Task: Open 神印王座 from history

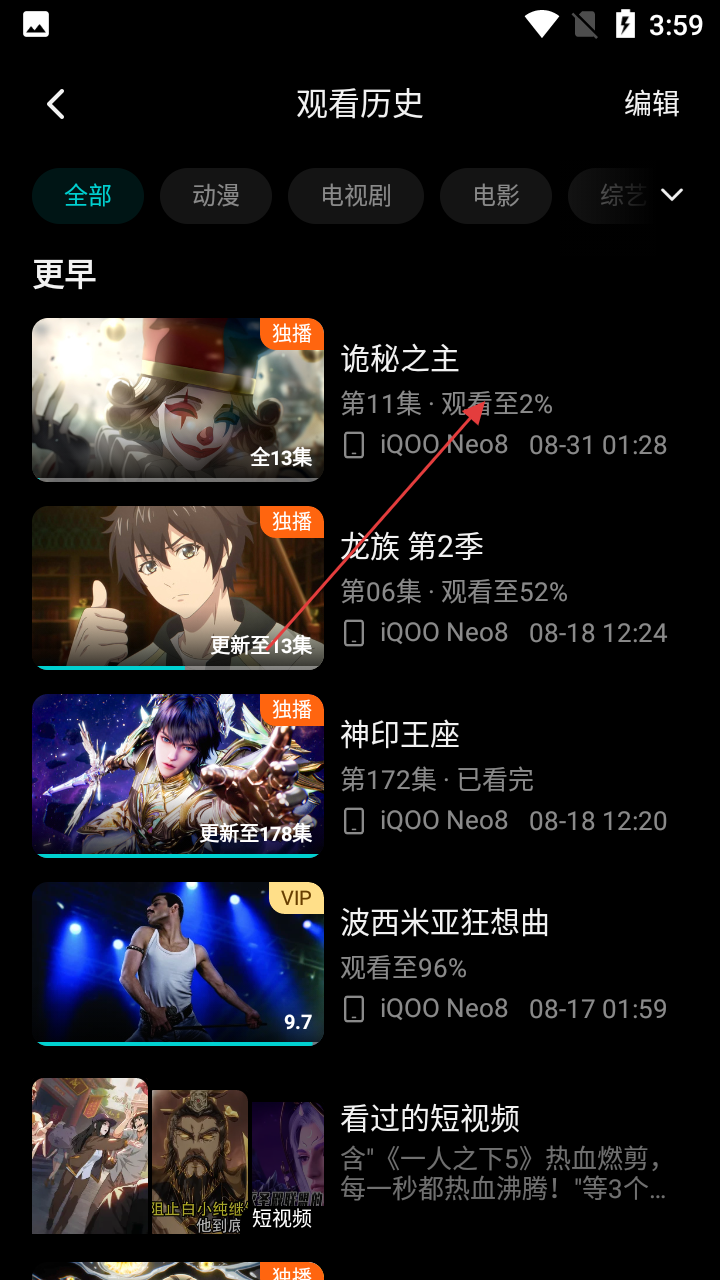Action: [400, 735]
